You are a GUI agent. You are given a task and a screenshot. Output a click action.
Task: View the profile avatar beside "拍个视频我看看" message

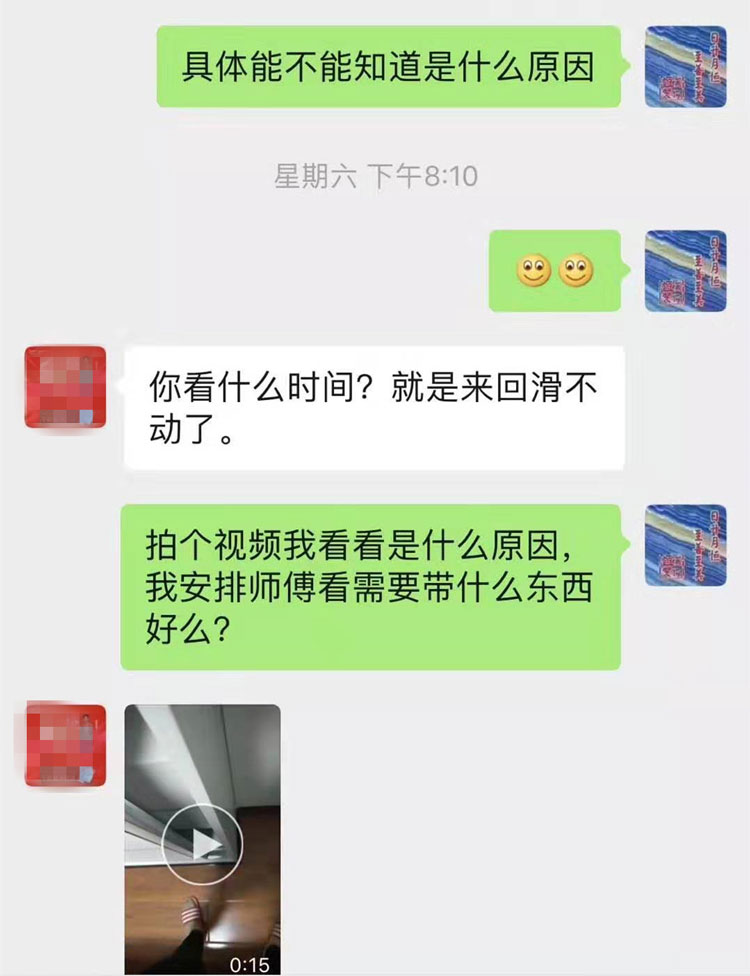685,545
